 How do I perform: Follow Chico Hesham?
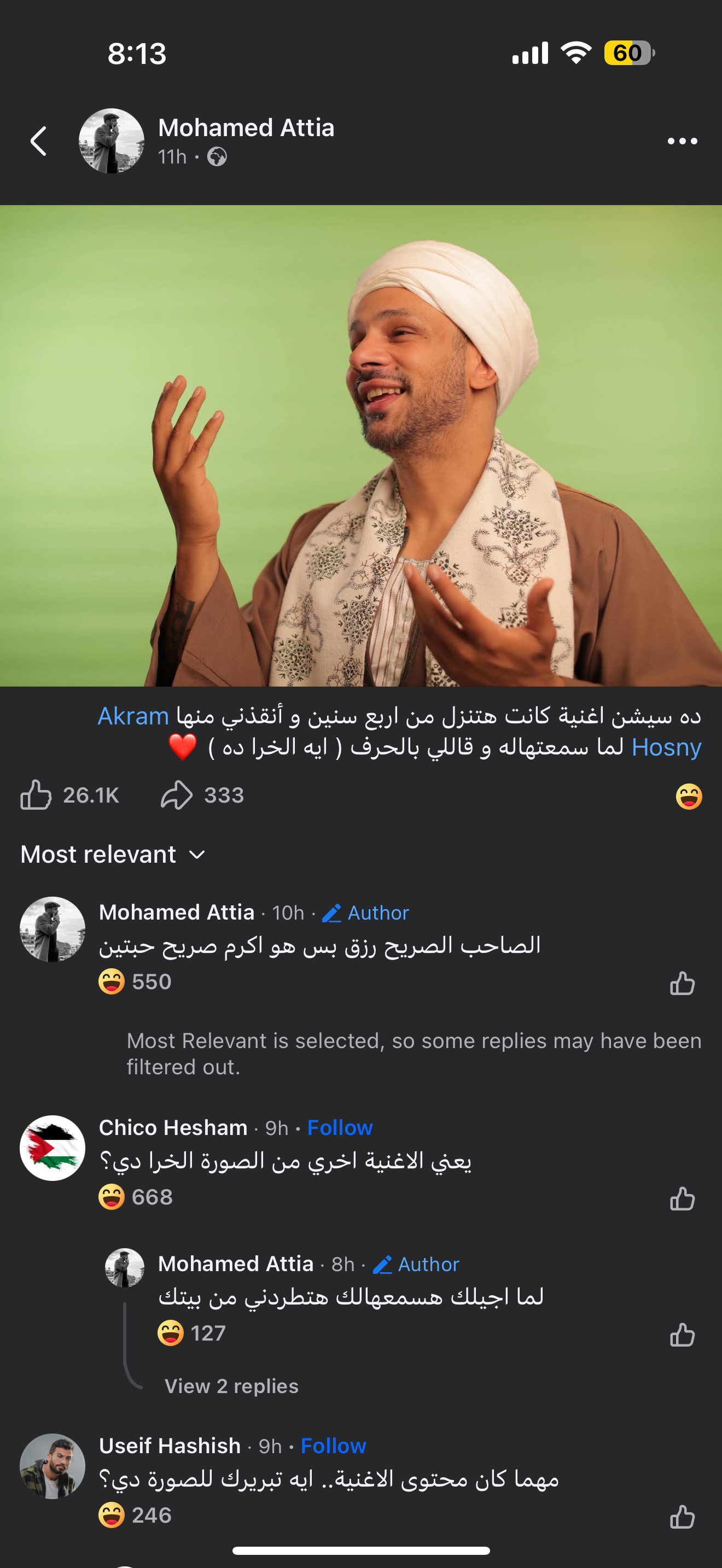(340, 1128)
